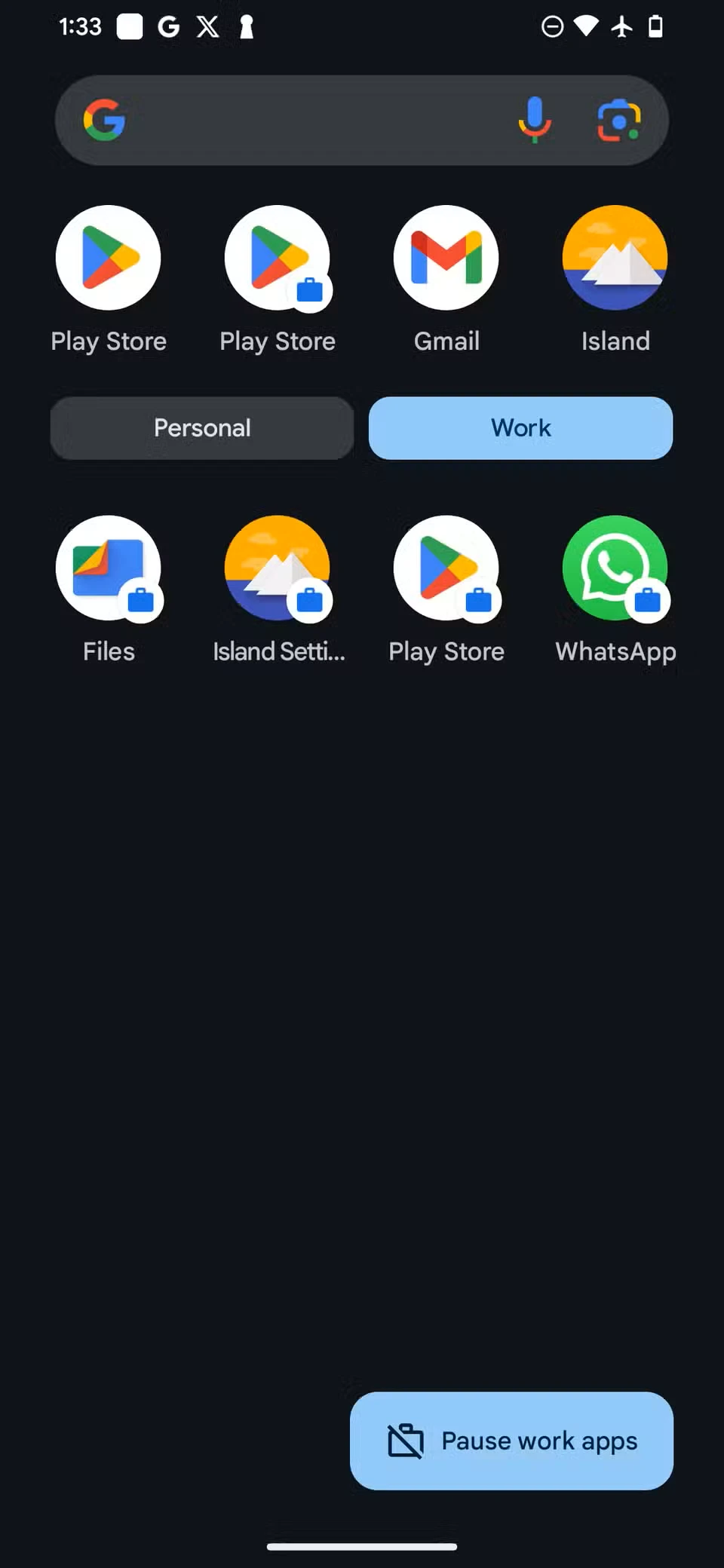The height and width of the screenshot is (1568, 724).
Task: Switch to the Personal apps tab
Action: pos(201,427)
